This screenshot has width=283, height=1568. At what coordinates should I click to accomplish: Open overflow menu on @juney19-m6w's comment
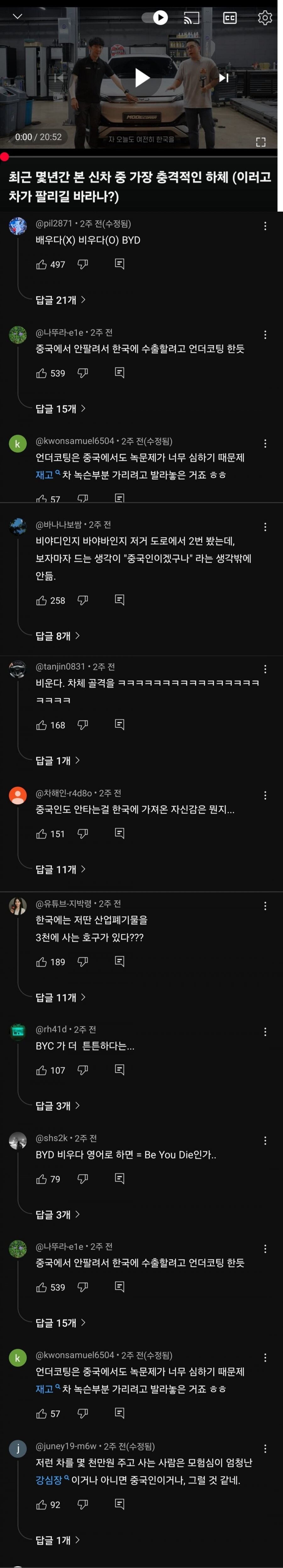pos(265,1448)
